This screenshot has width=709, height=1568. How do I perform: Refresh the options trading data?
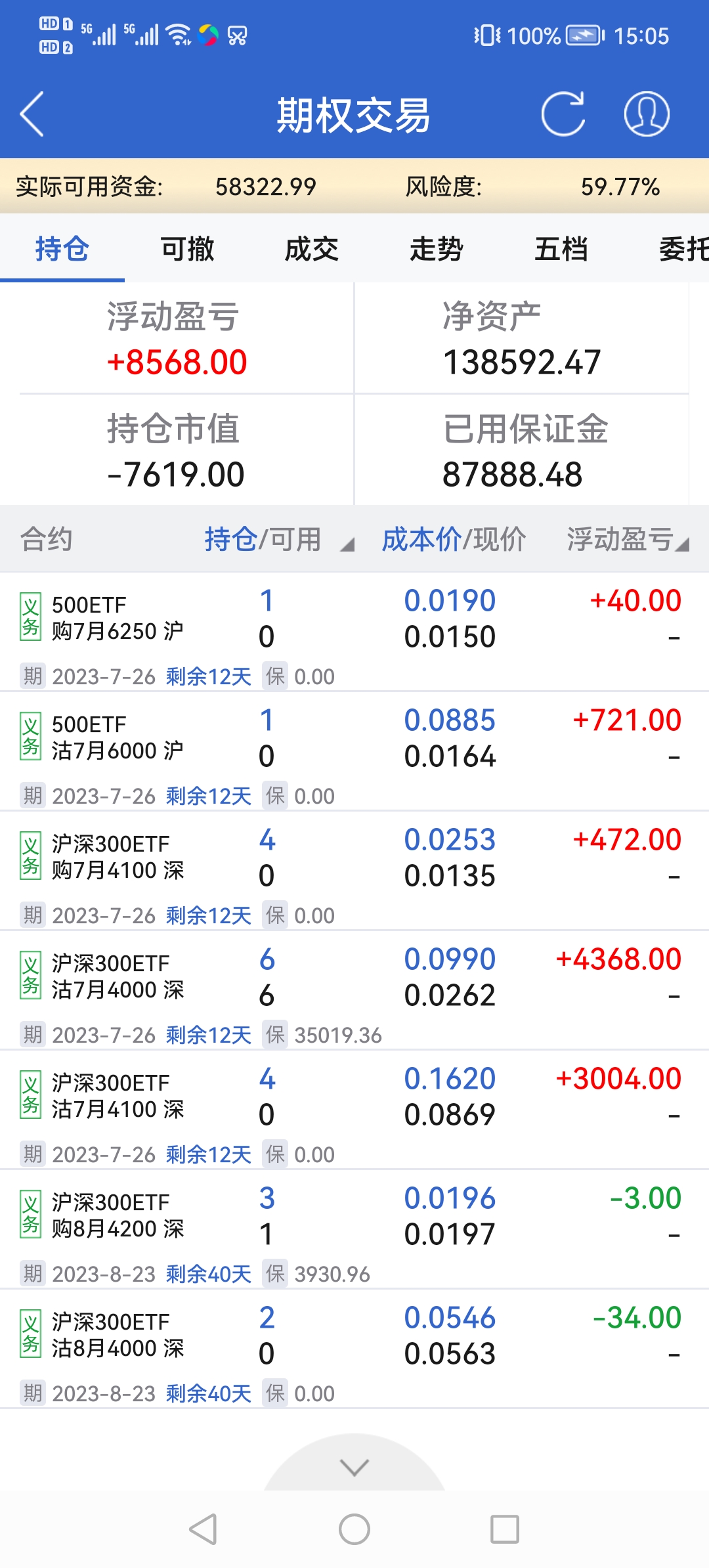[x=563, y=114]
